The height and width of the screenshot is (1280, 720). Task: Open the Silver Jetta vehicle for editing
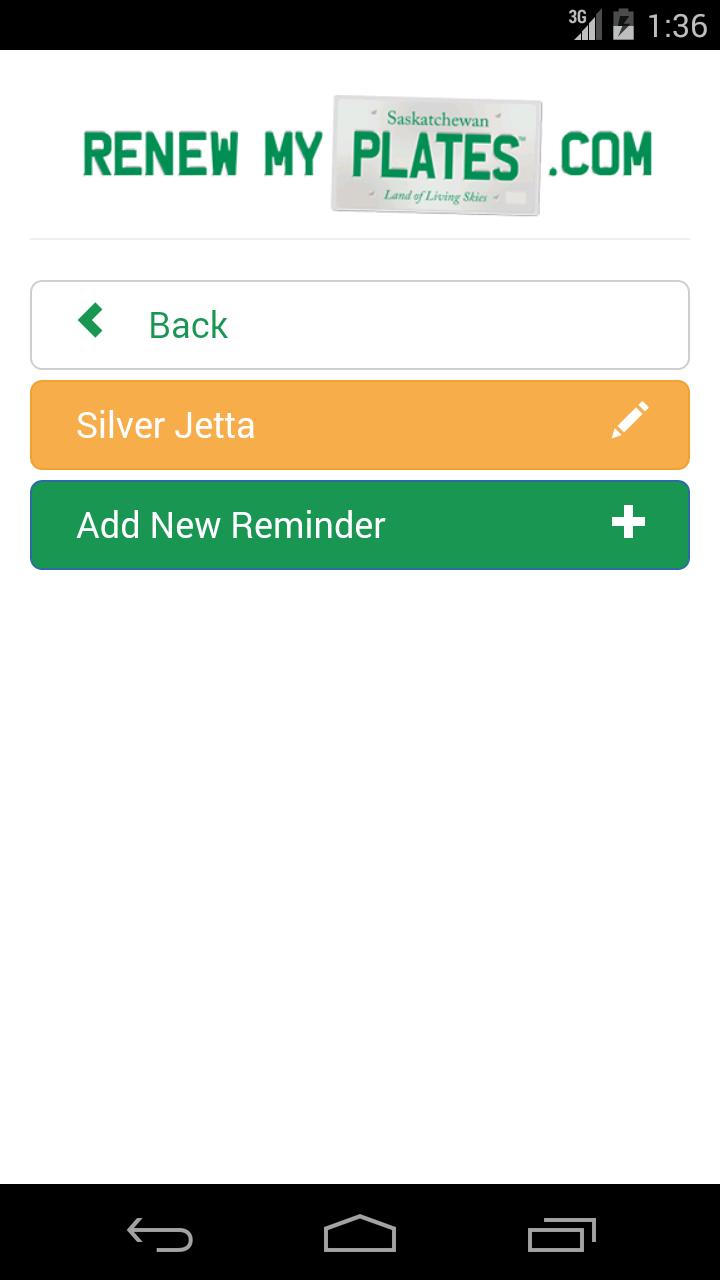pos(165,424)
